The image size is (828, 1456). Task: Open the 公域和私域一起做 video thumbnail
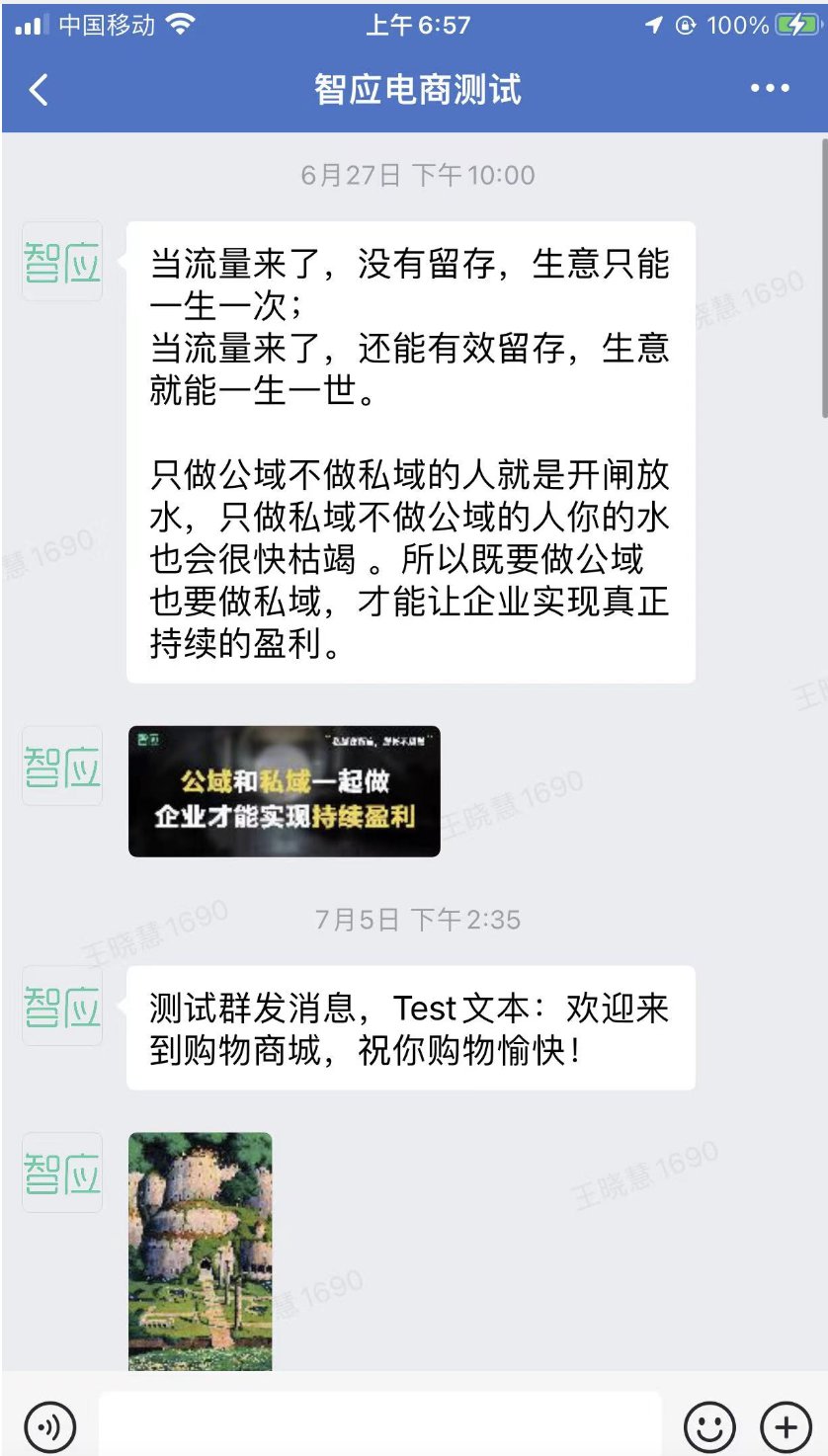point(285,791)
